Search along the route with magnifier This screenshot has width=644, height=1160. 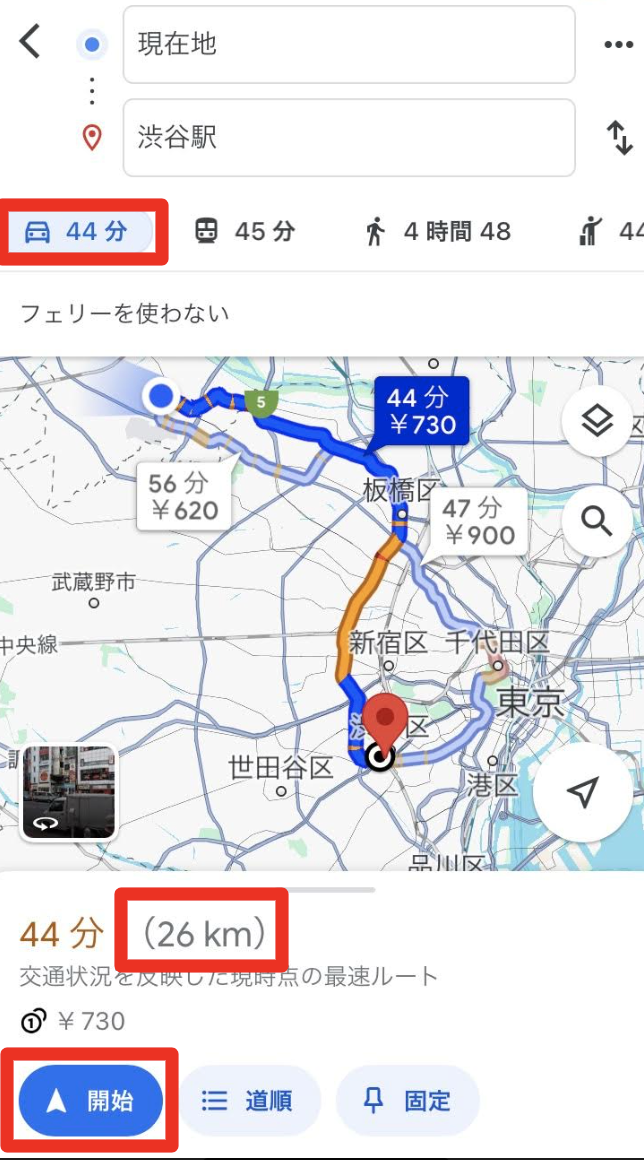(597, 521)
